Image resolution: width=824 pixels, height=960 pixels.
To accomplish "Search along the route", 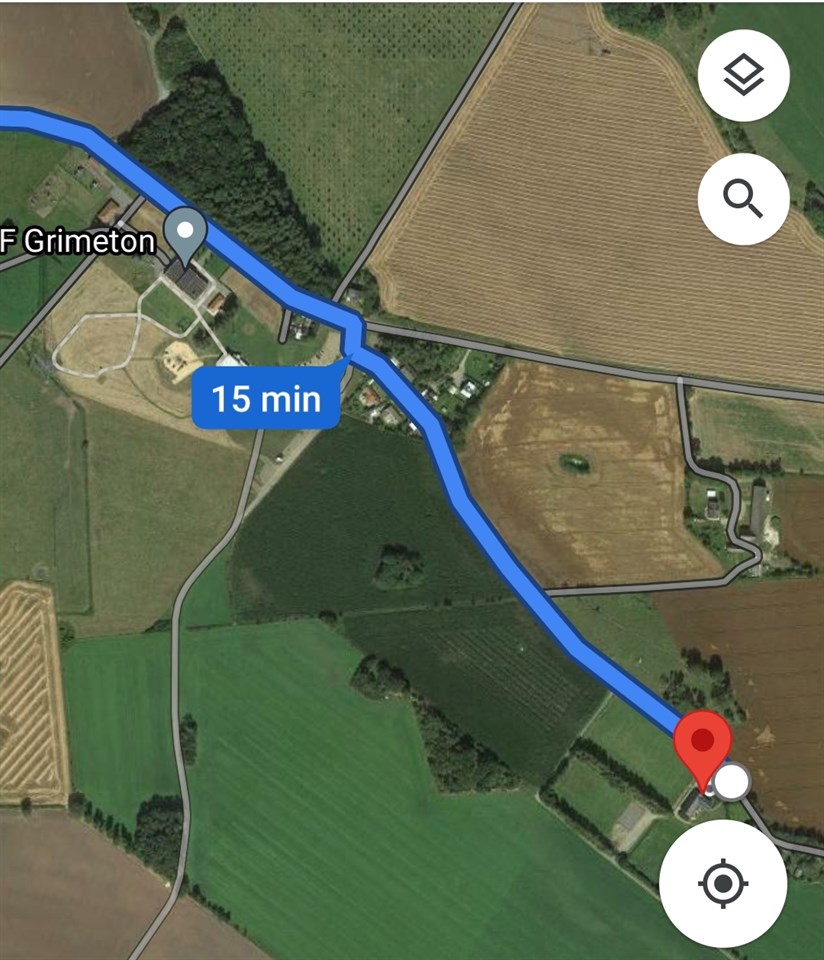I will (x=743, y=198).
